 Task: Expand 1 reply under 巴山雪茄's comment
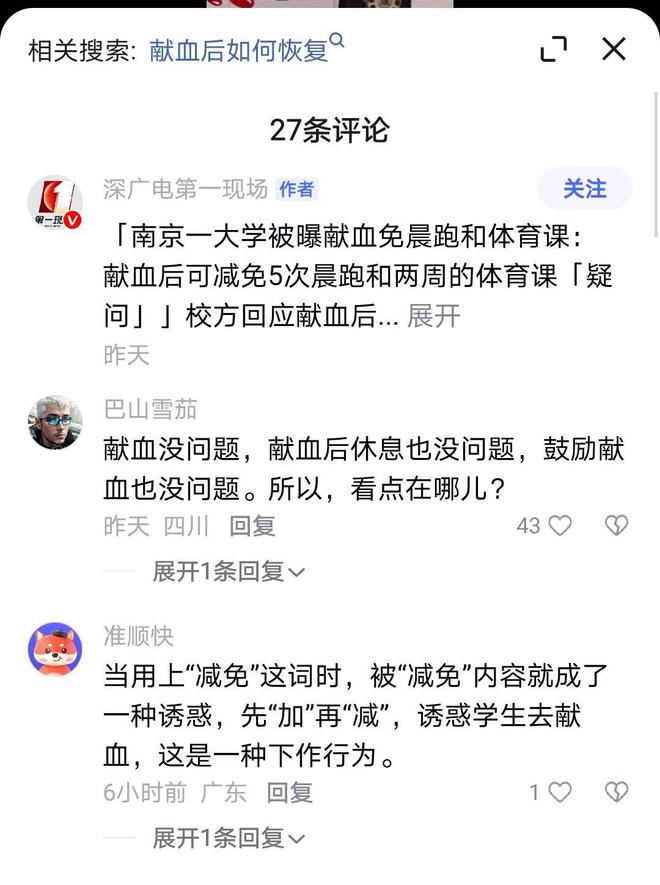228,572
